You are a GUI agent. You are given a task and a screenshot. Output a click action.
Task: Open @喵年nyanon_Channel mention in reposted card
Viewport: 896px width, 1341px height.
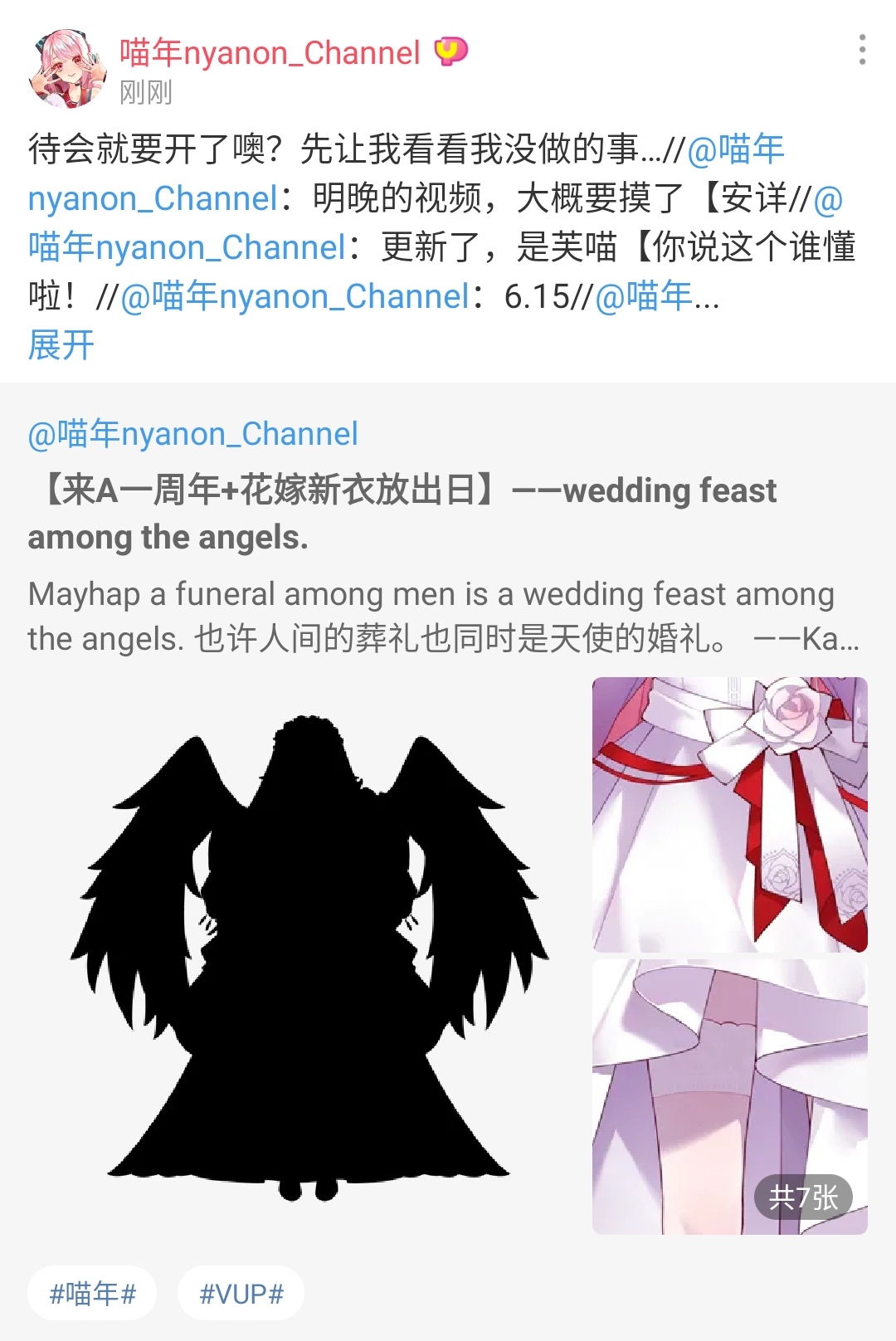pyautogui.click(x=192, y=434)
